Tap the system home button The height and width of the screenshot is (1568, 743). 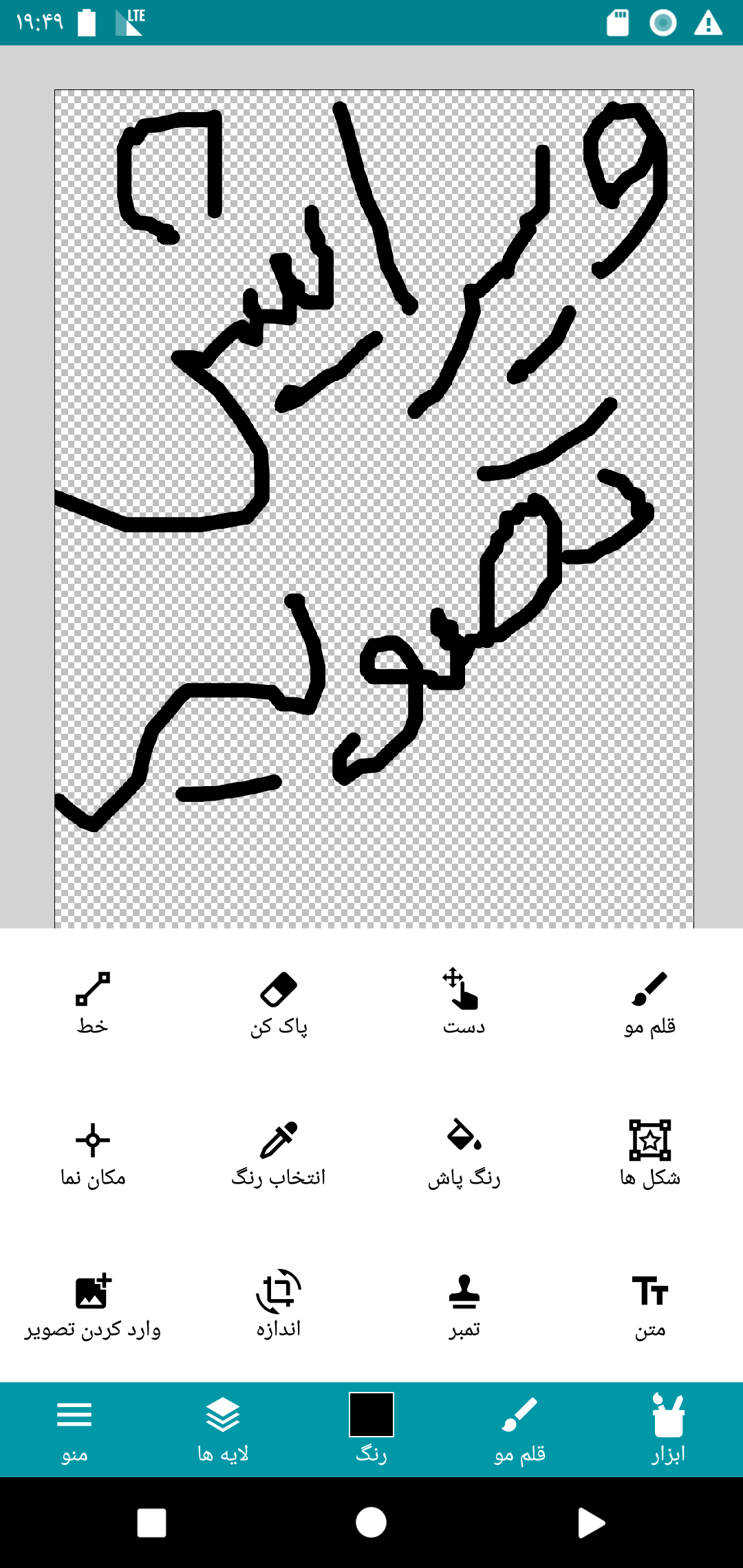[371, 1523]
